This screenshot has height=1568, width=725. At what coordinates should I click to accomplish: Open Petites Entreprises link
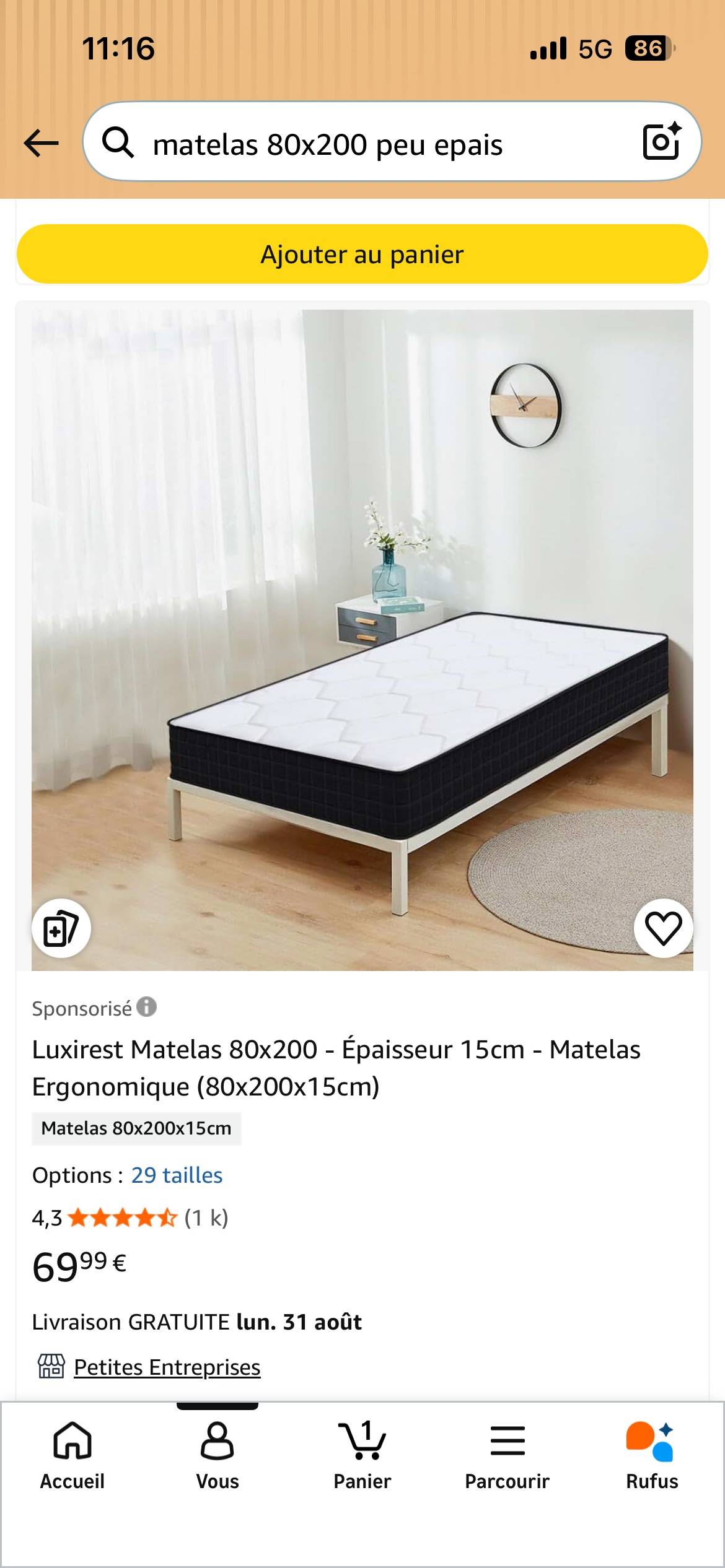click(x=167, y=1367)
